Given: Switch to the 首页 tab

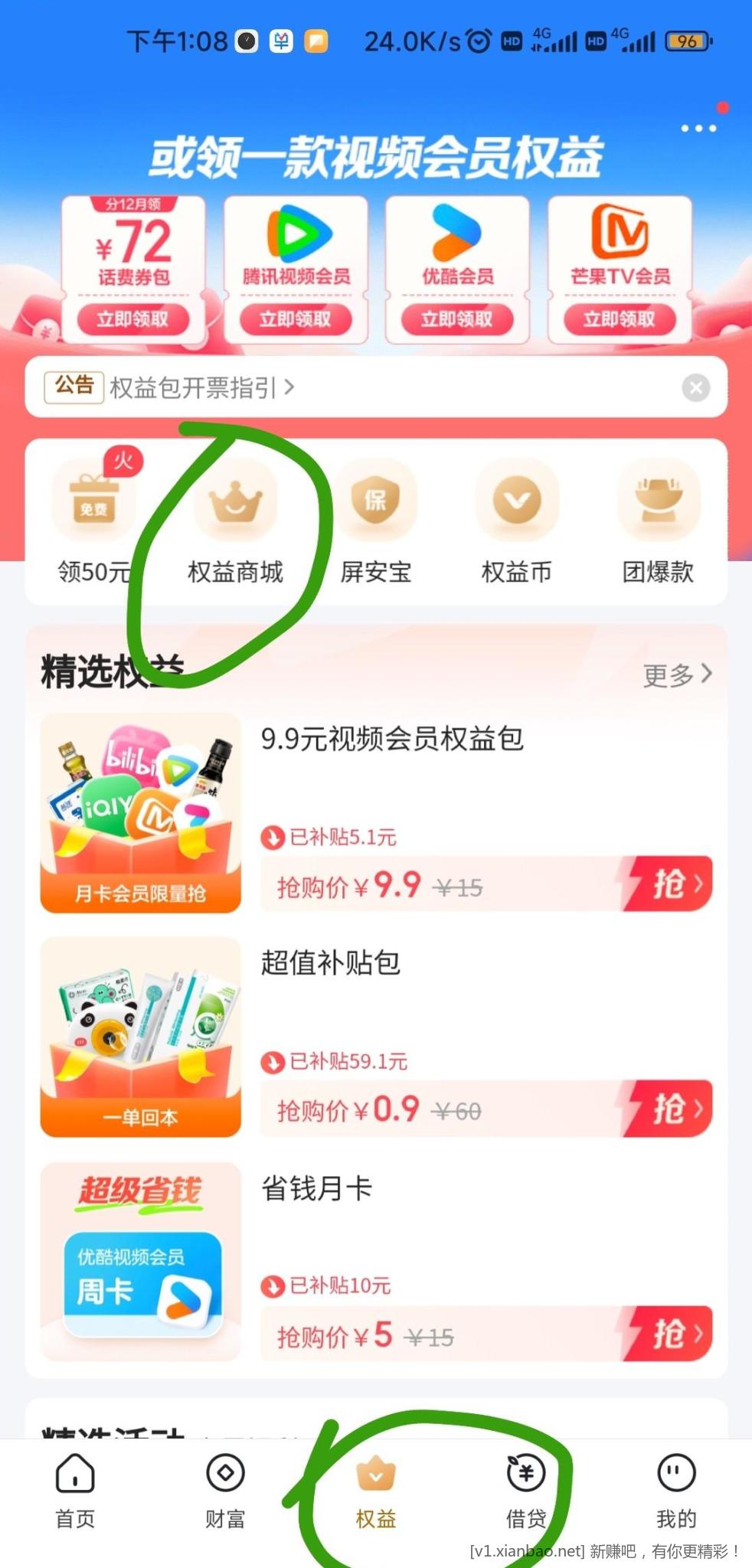Looking at the screenshot, I should [x=75, y=1490].
